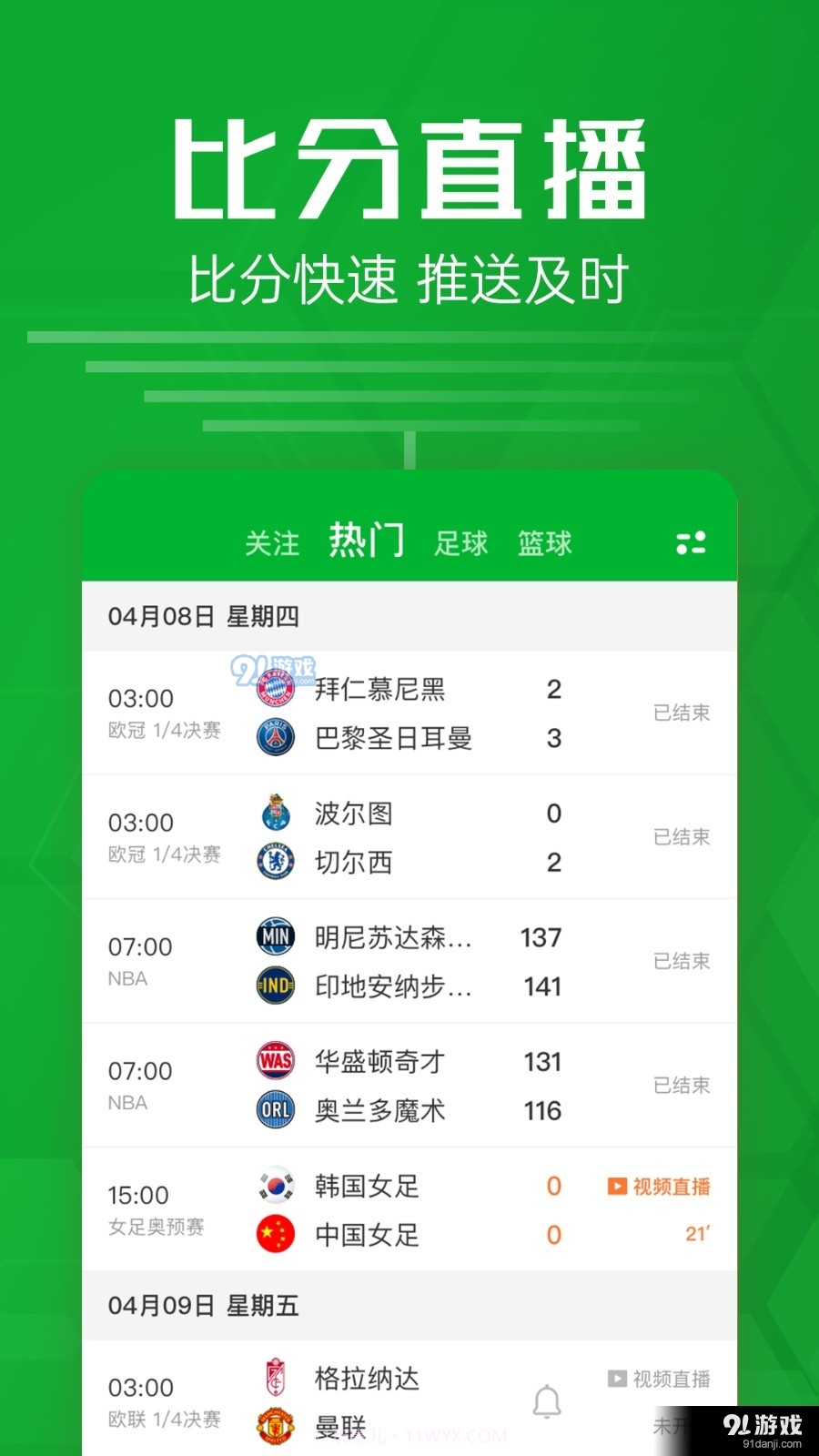Viewport: 819px width, 1456px height.
Task: Open the match filter settings icon
Action: 692,542
